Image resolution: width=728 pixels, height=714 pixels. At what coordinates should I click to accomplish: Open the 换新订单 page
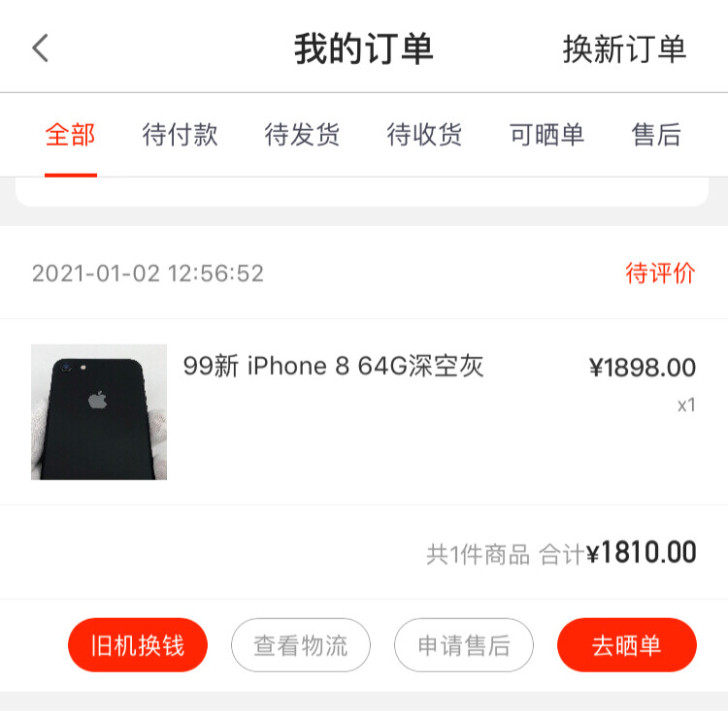(624, 49)
